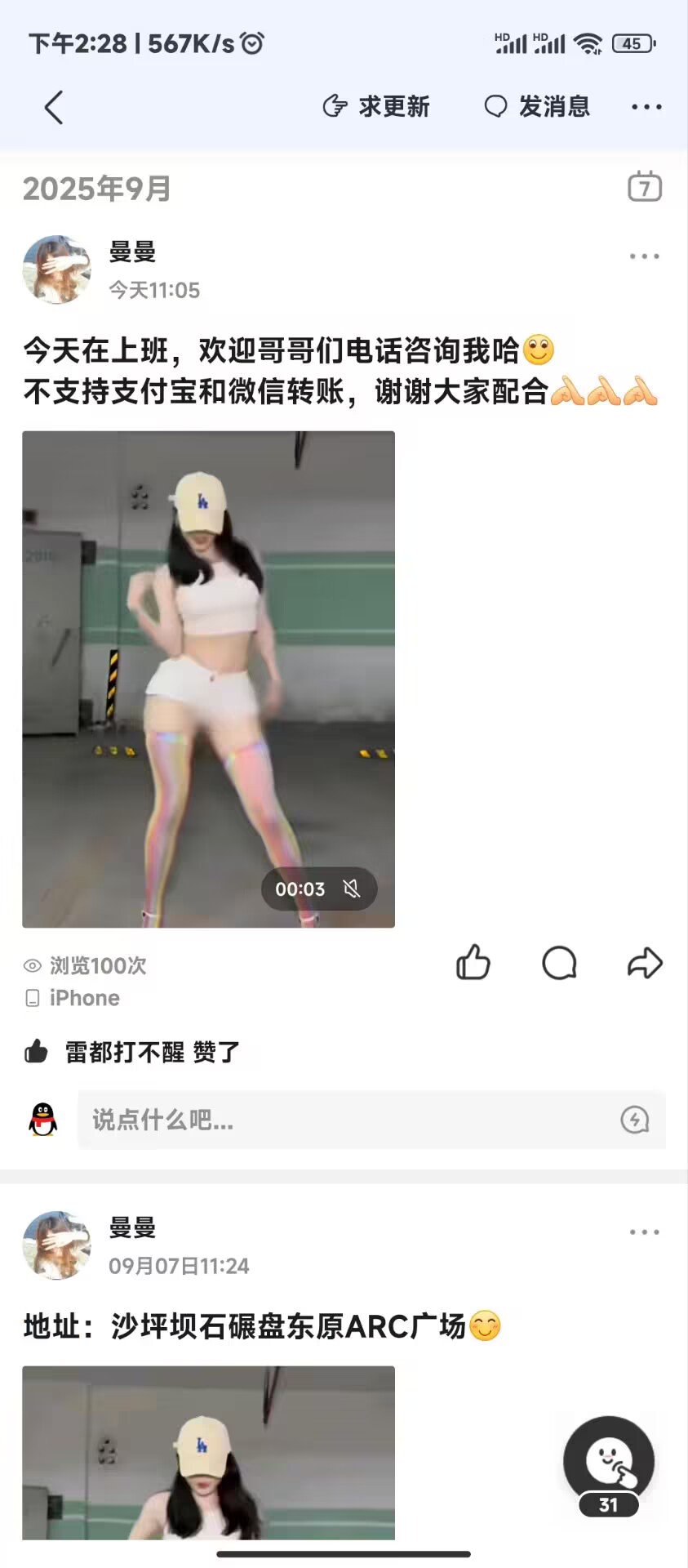688x1568 pixels.
Task: Open the quick comment lightning icon
Action: [x=635, y=1120]
